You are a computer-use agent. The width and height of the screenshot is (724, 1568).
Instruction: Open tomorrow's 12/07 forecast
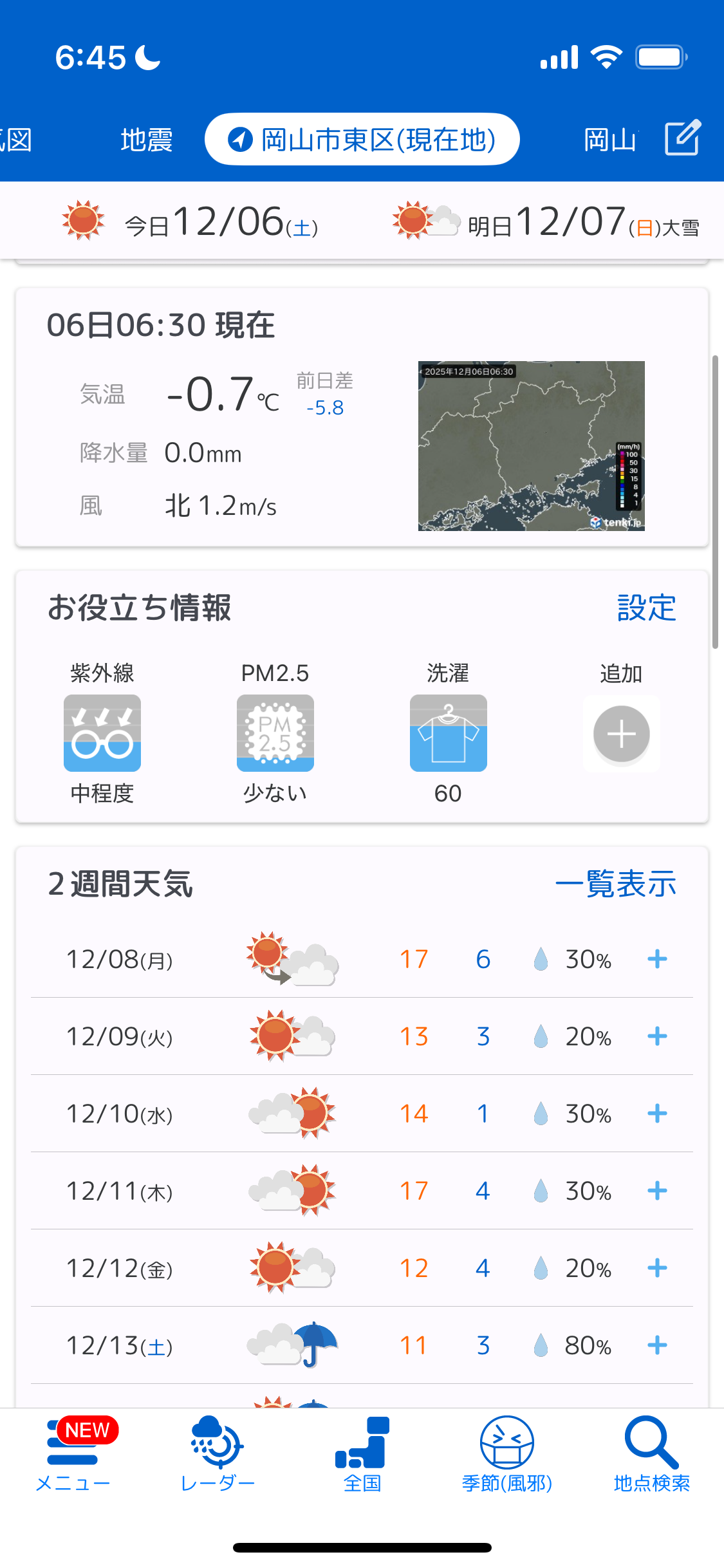click(x=546, y=222)
